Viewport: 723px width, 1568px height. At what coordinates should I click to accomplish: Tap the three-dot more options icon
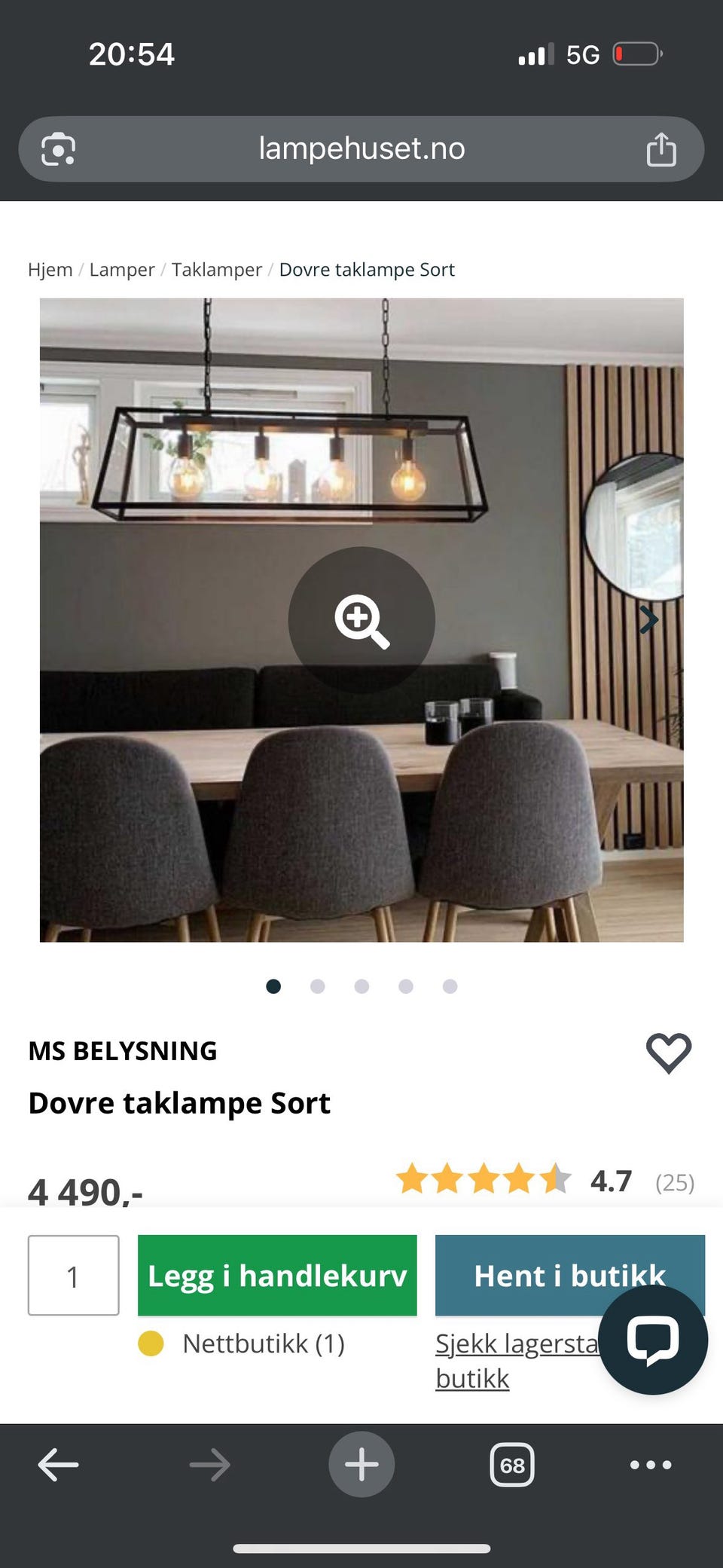[x=650, y=1464]
